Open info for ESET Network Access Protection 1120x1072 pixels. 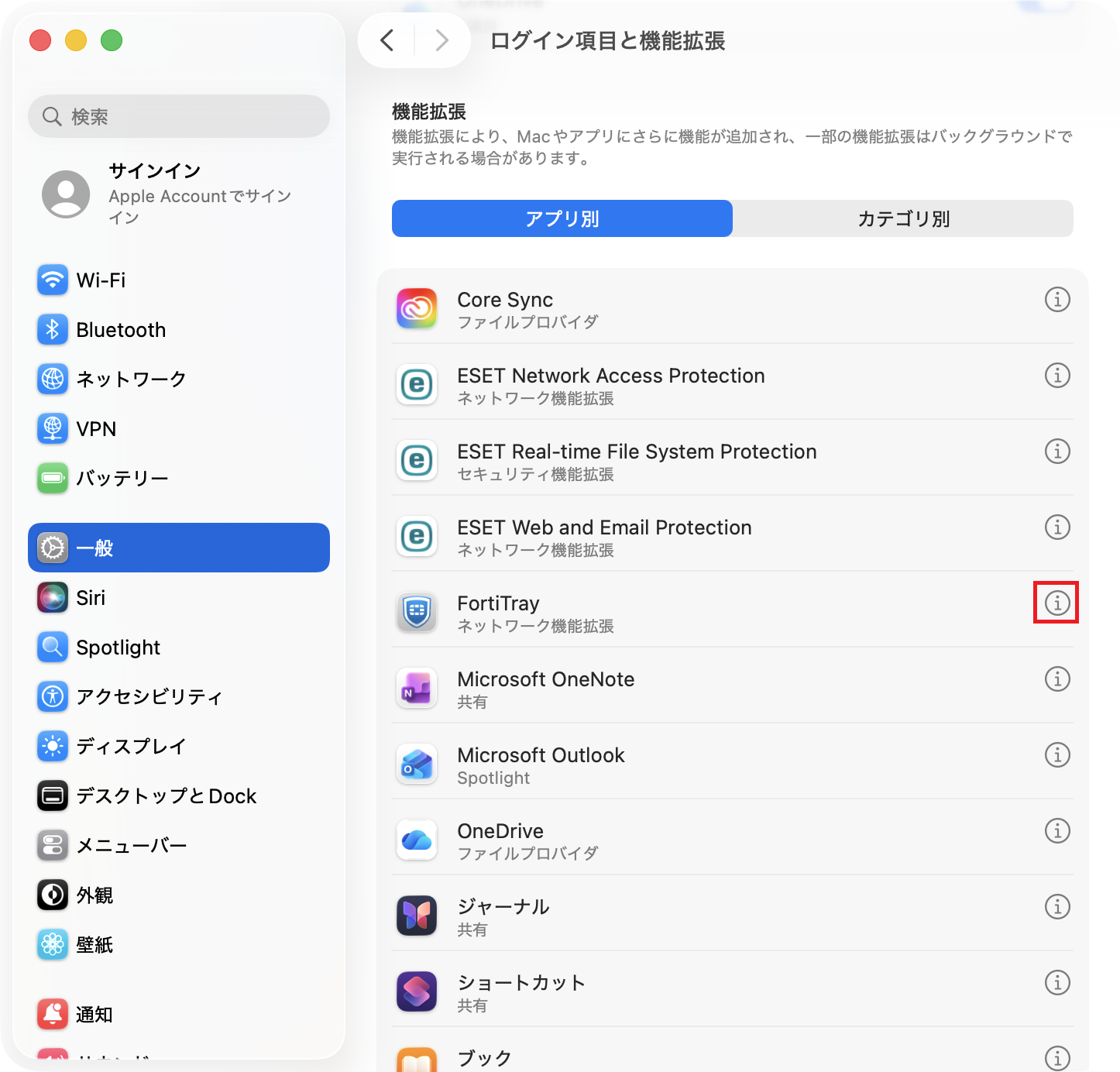(x=1057, y=375)
